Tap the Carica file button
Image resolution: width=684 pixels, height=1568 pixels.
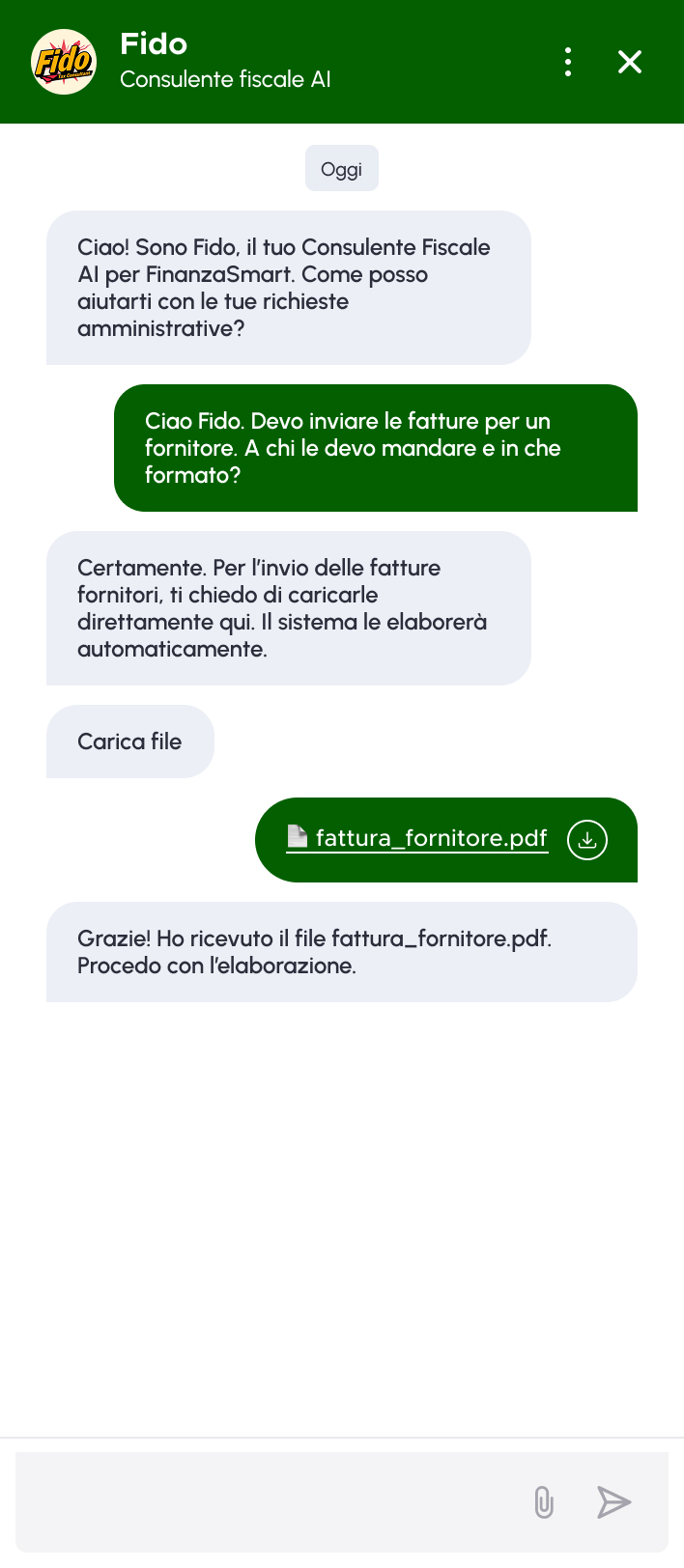pyautogui.click(x=129, y=742)
